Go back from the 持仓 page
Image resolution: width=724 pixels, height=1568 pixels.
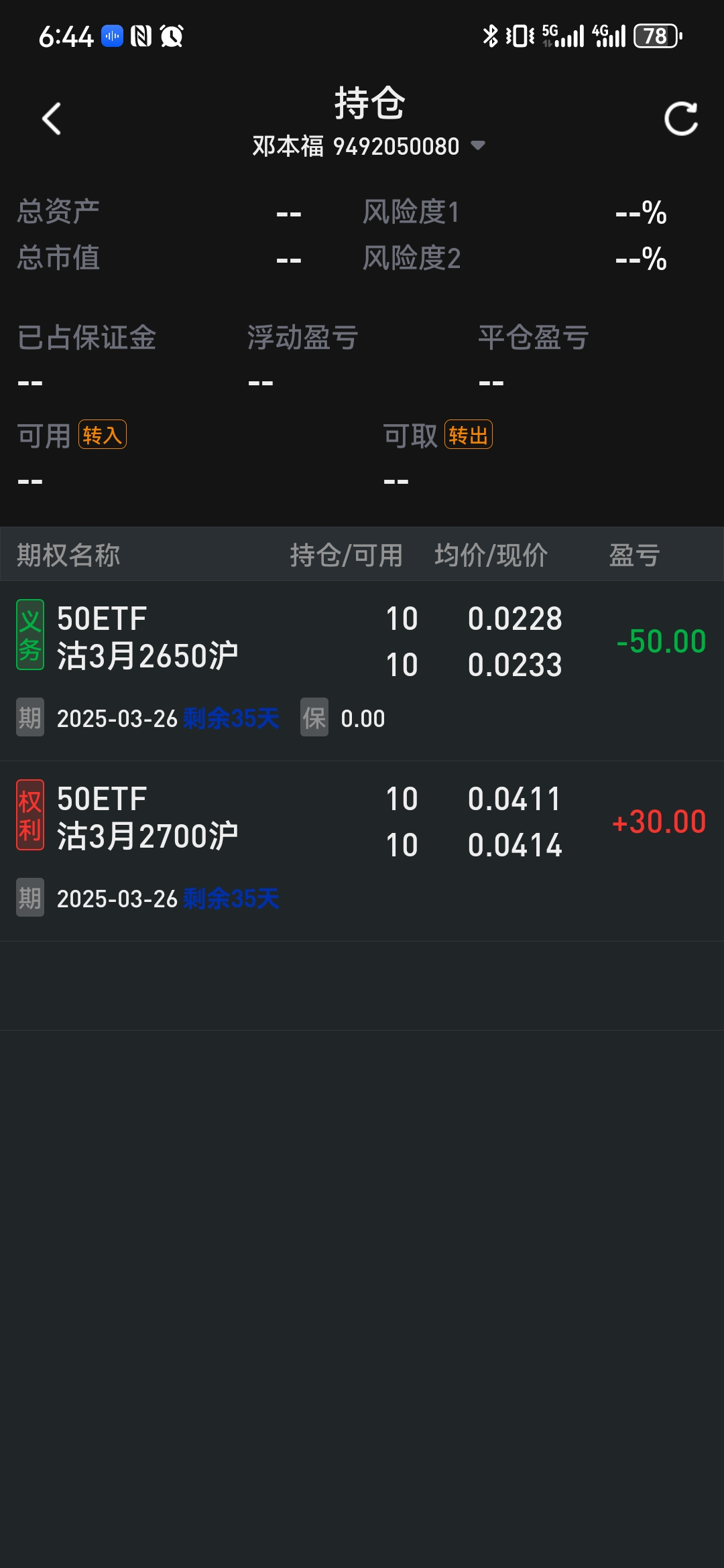tap(52, 119)
